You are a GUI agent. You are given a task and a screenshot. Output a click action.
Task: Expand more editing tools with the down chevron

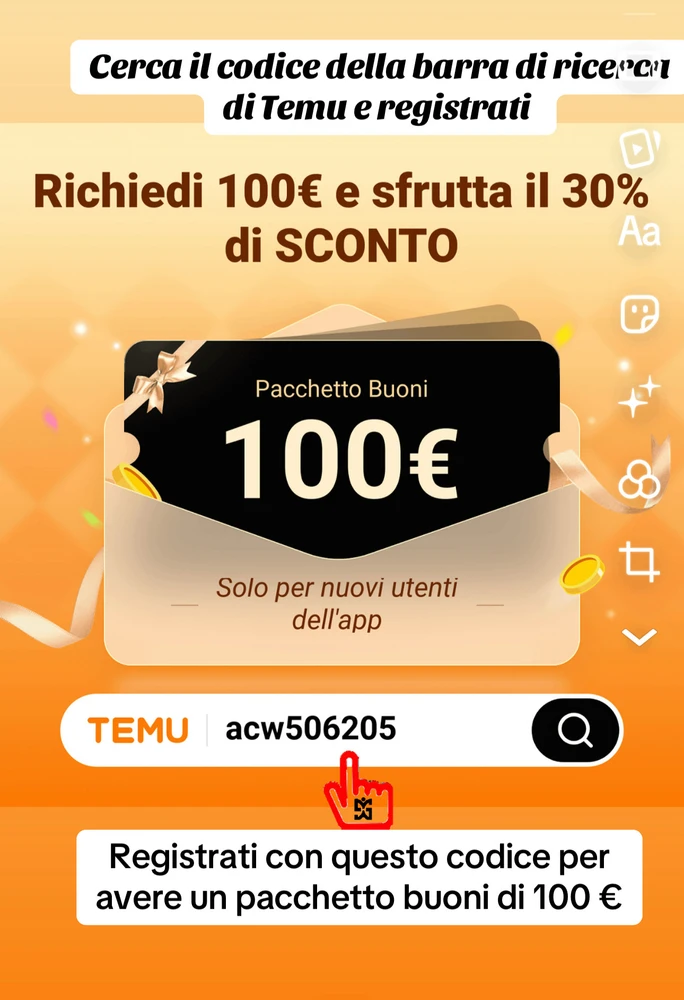639,636
